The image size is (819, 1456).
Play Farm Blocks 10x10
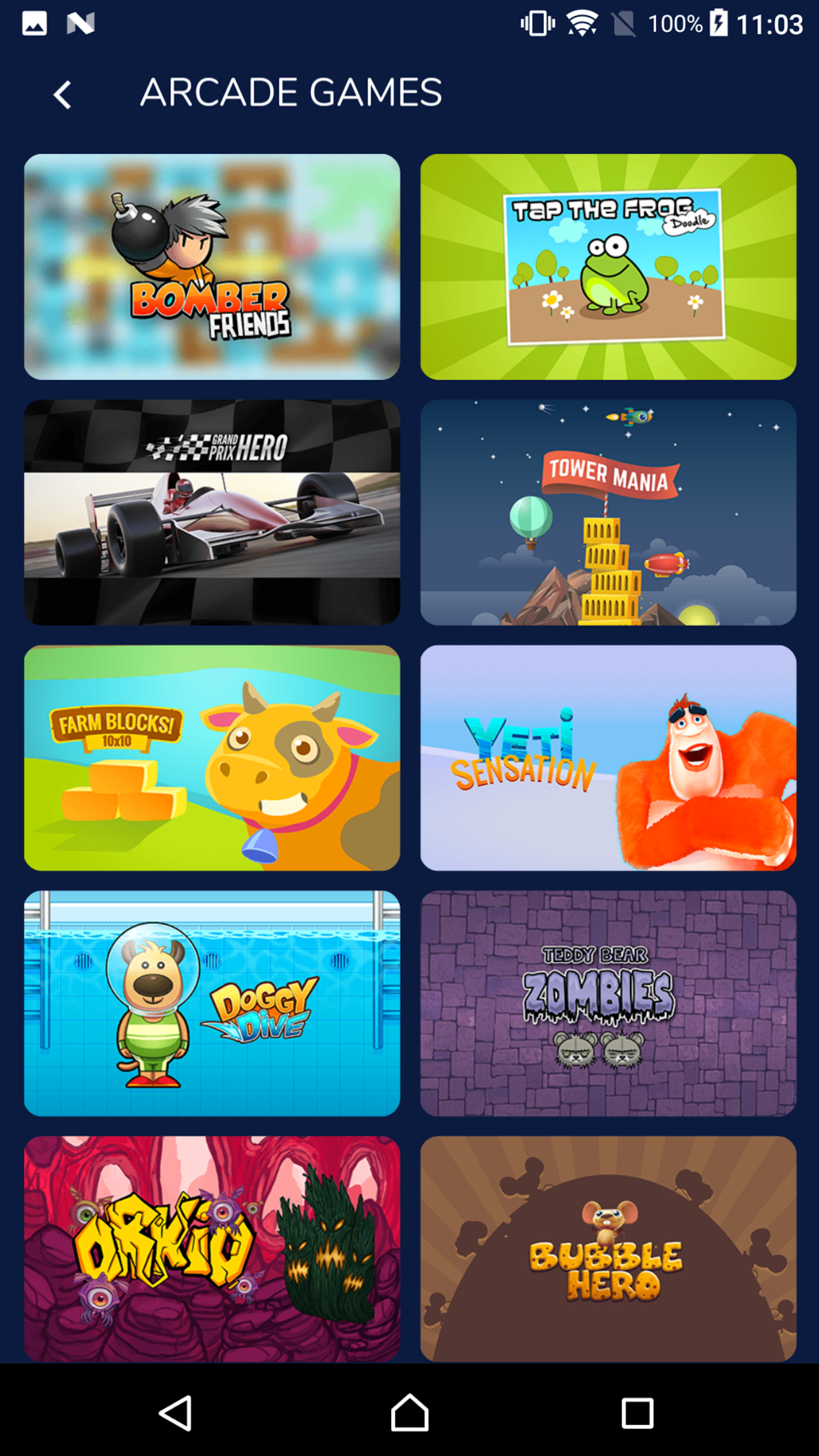click(212, 758)
